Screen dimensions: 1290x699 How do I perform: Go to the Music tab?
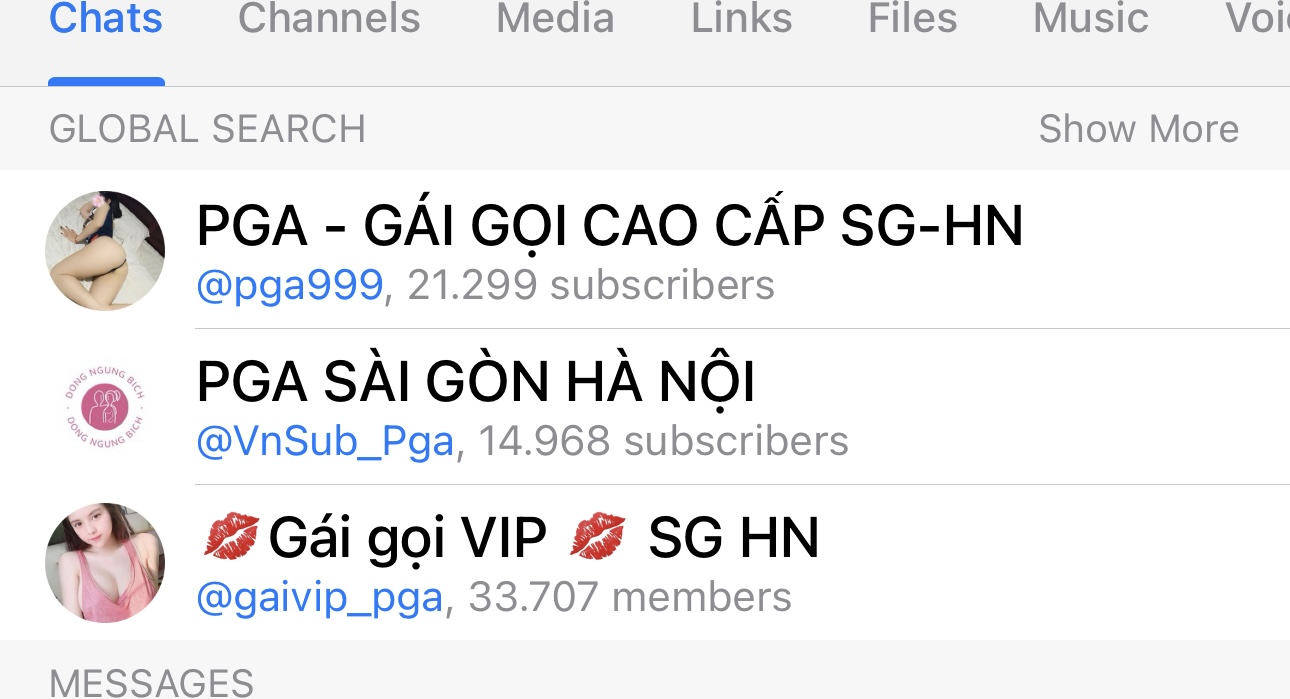pyautogui.click(x=1090, y=18)
